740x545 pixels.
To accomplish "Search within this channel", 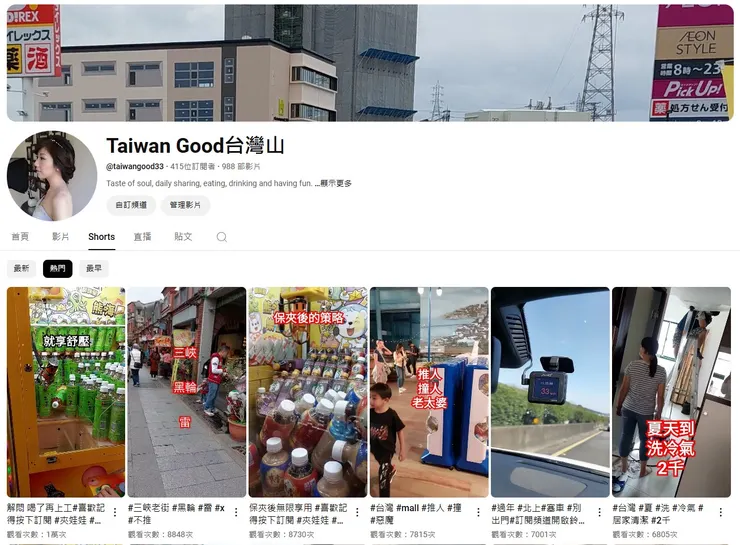I will [x=222, y=237].
